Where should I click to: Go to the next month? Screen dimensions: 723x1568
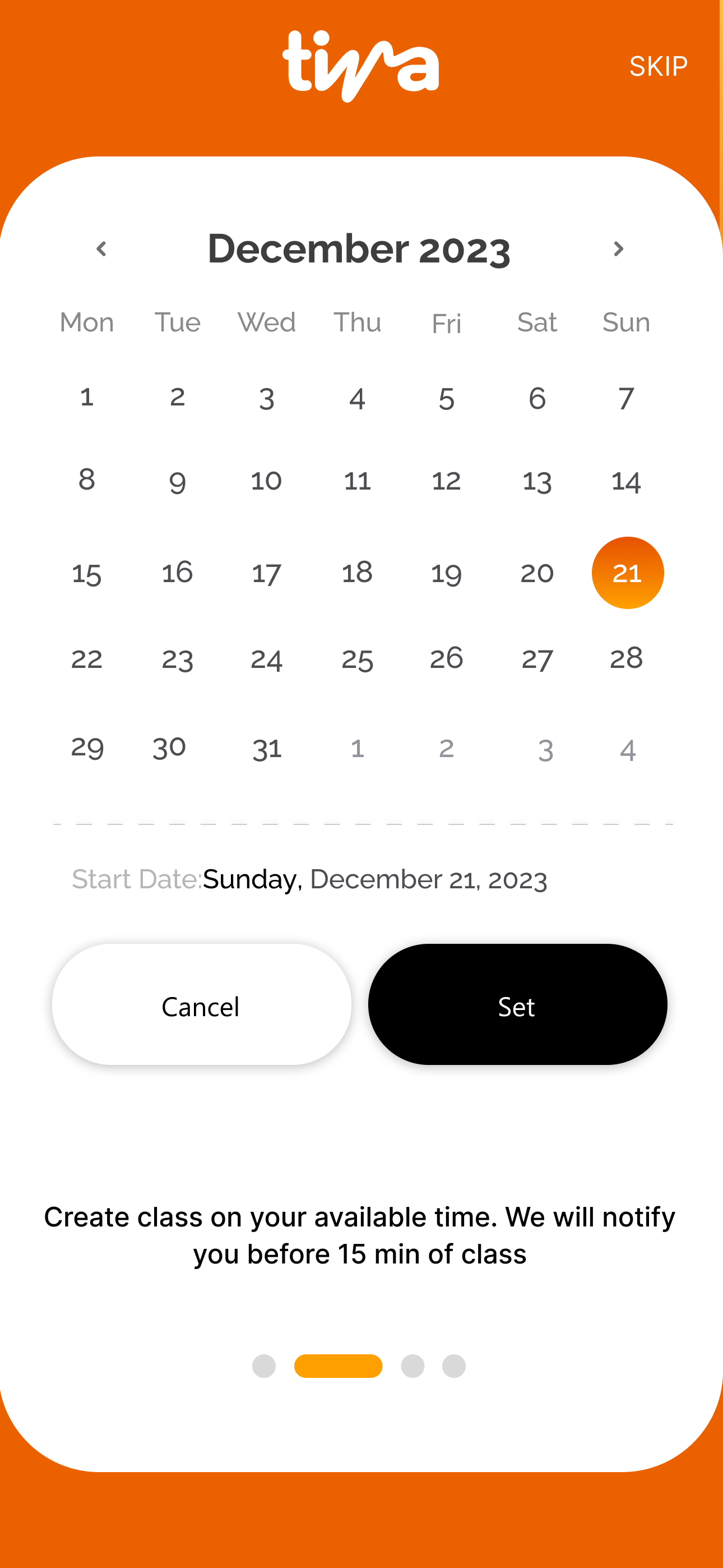click(618, 248)
